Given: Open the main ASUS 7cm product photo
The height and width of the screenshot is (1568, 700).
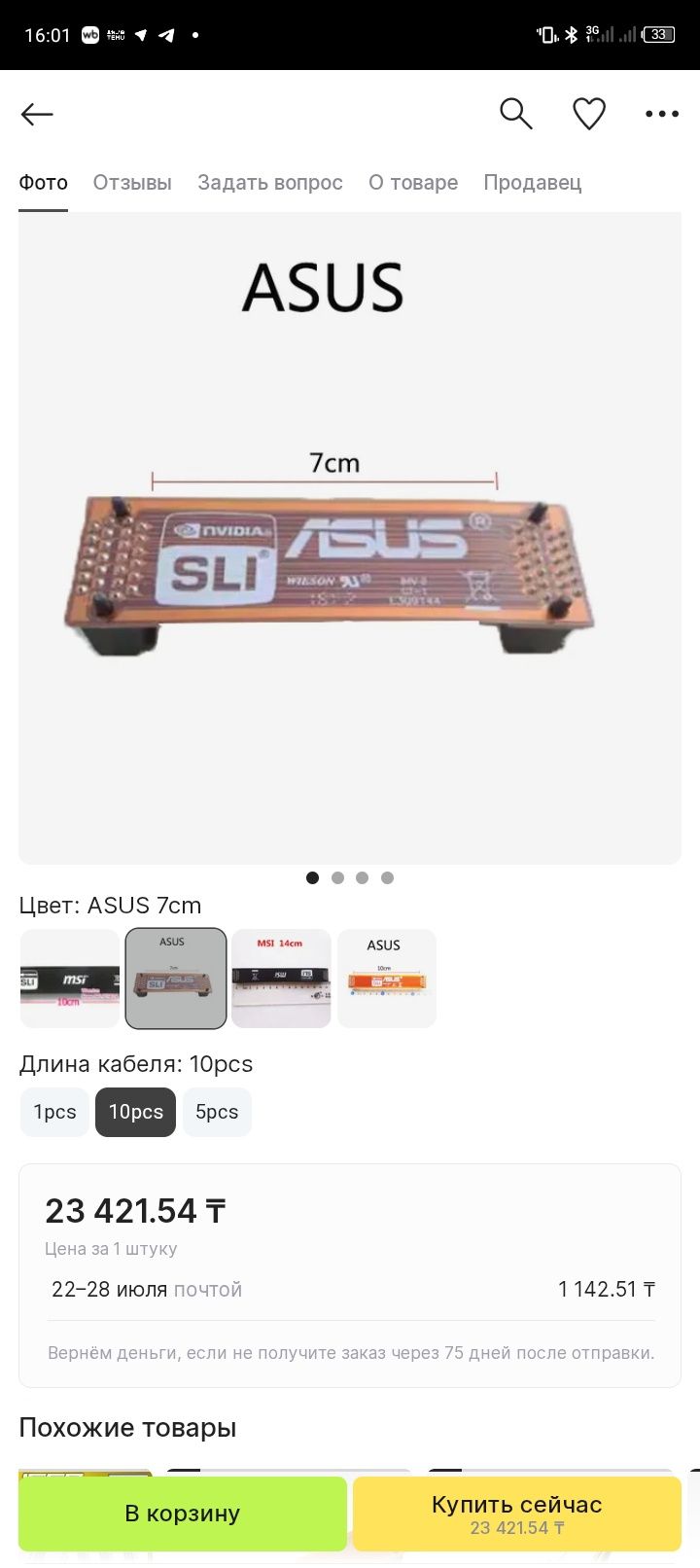Looking at the screenshot, I should tap(350, 538).
